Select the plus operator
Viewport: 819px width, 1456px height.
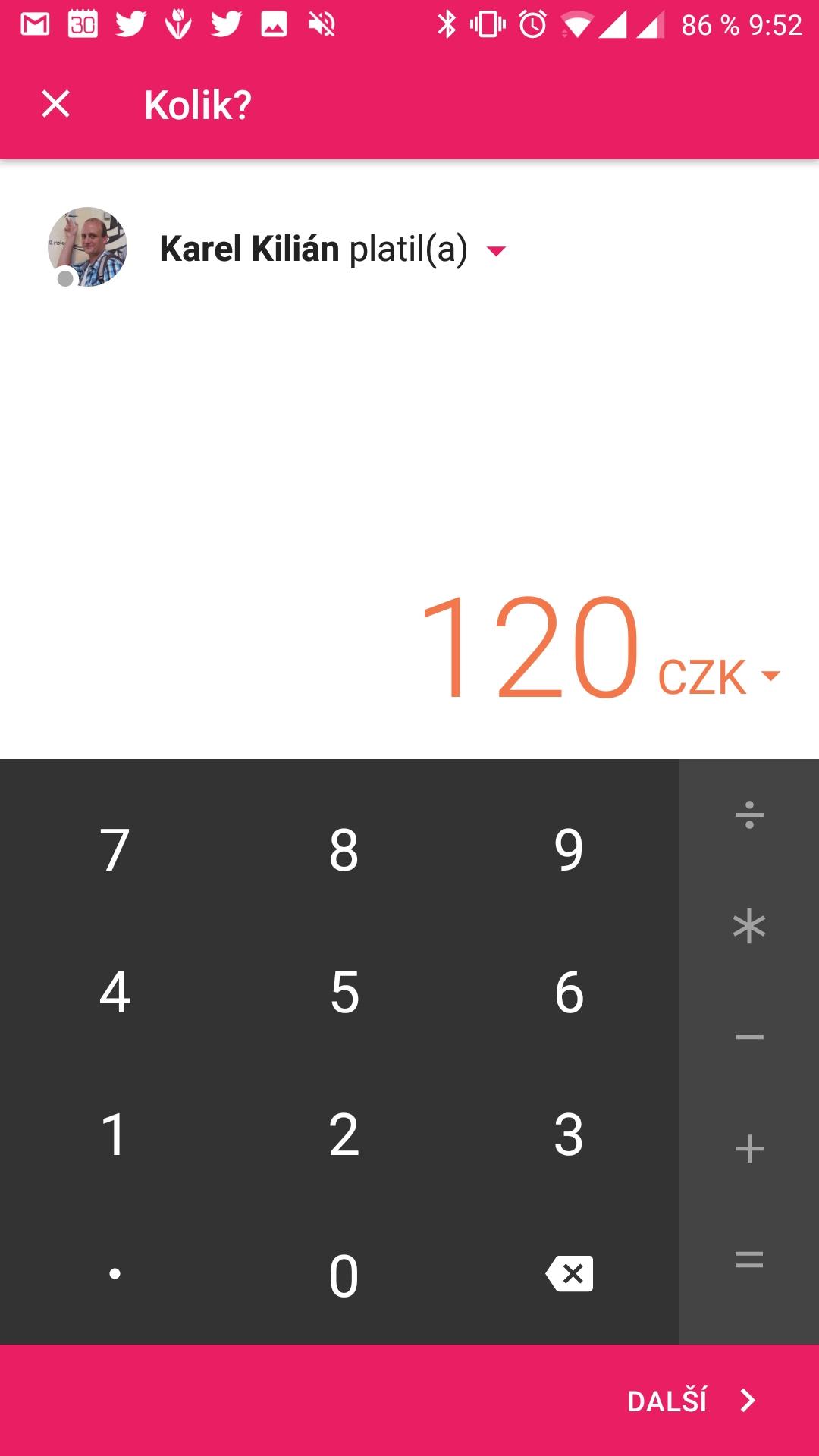pyautogui.click(x=749, y=1148)
